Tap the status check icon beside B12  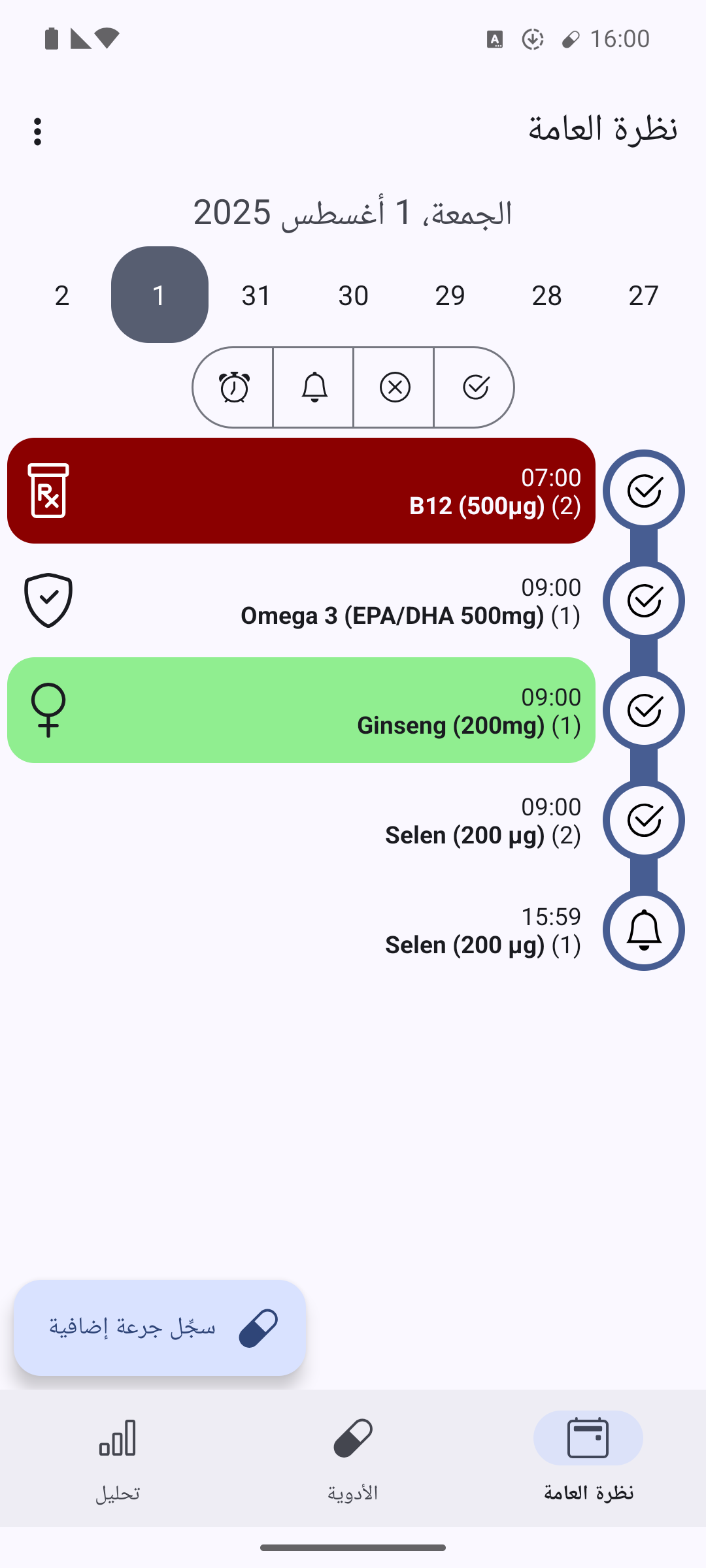[x=644, y=491]
